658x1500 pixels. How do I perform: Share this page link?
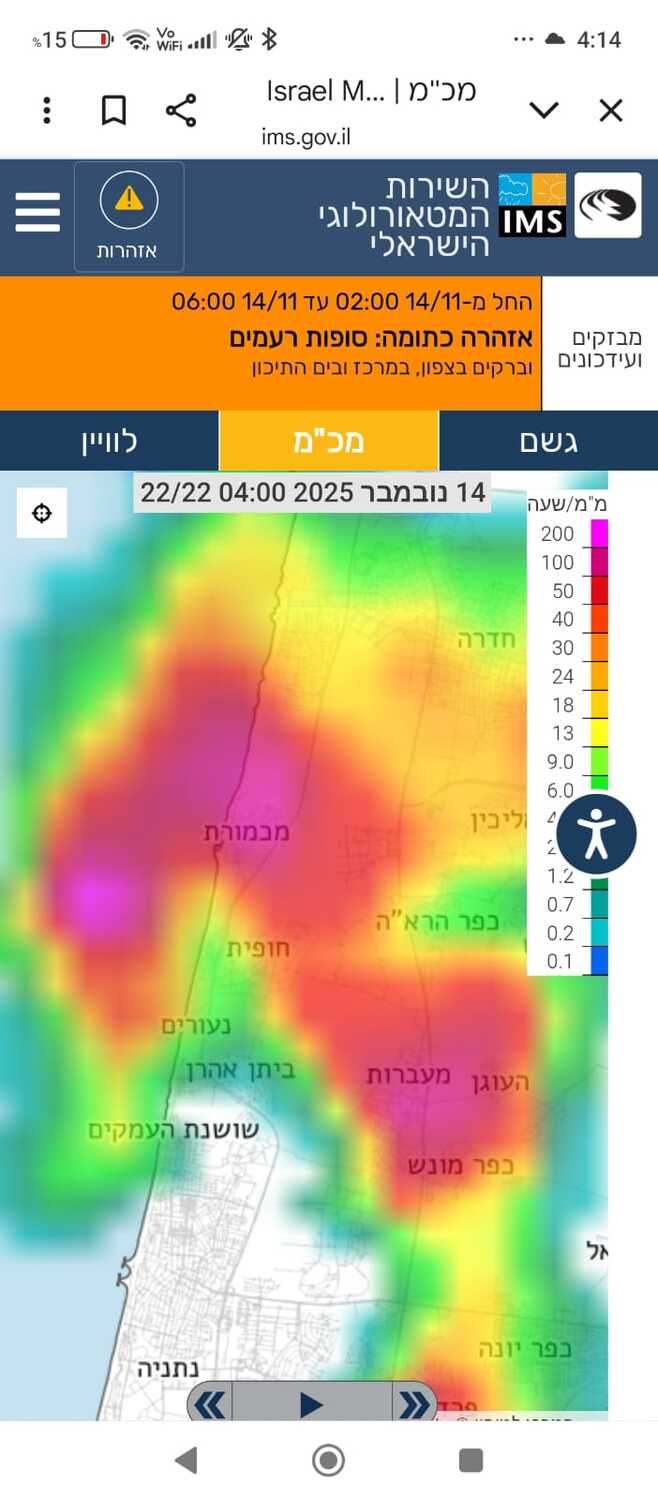[181, 110]
